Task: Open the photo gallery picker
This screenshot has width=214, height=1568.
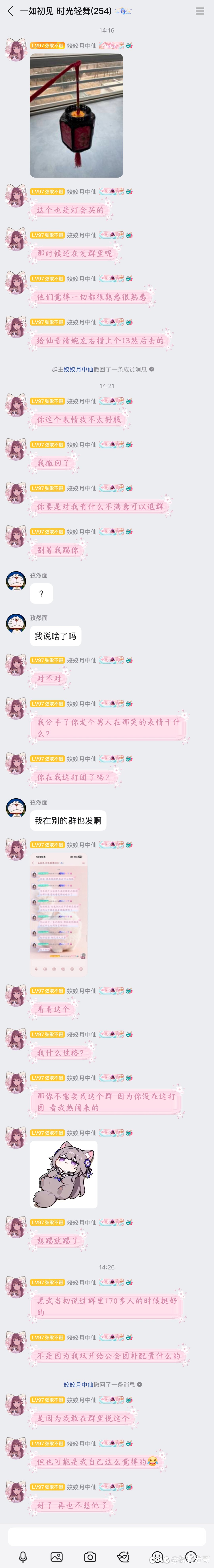Action: (x=56, y=1557)
